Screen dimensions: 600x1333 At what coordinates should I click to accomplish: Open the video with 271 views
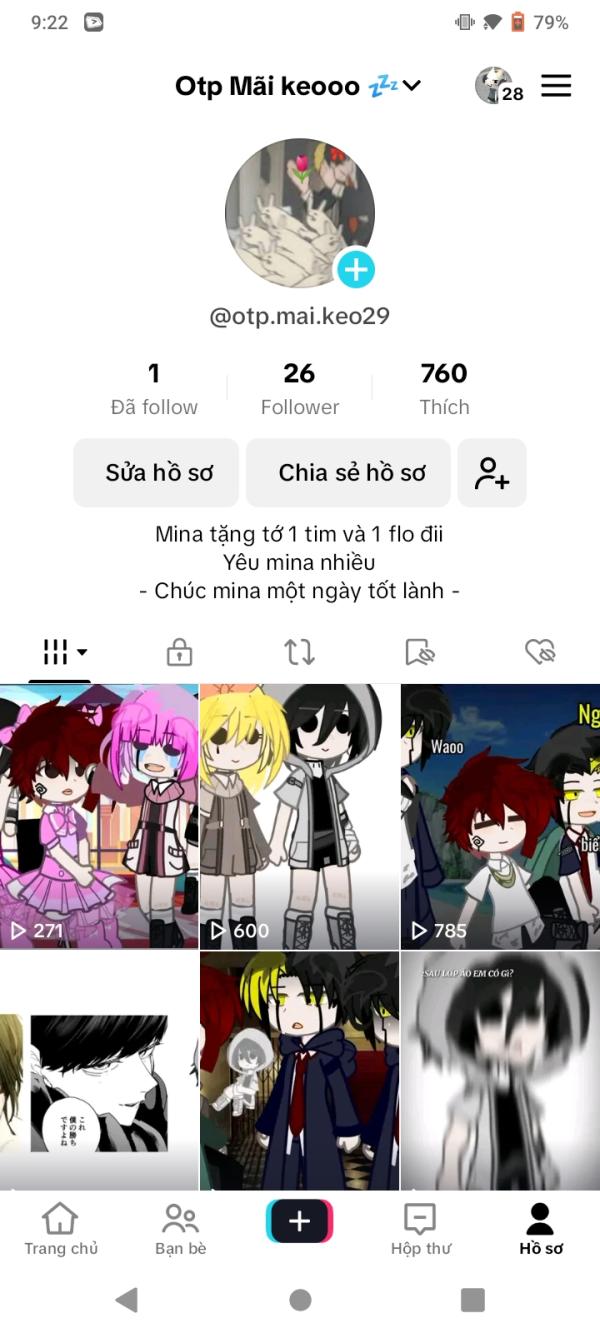pos(99,816)
